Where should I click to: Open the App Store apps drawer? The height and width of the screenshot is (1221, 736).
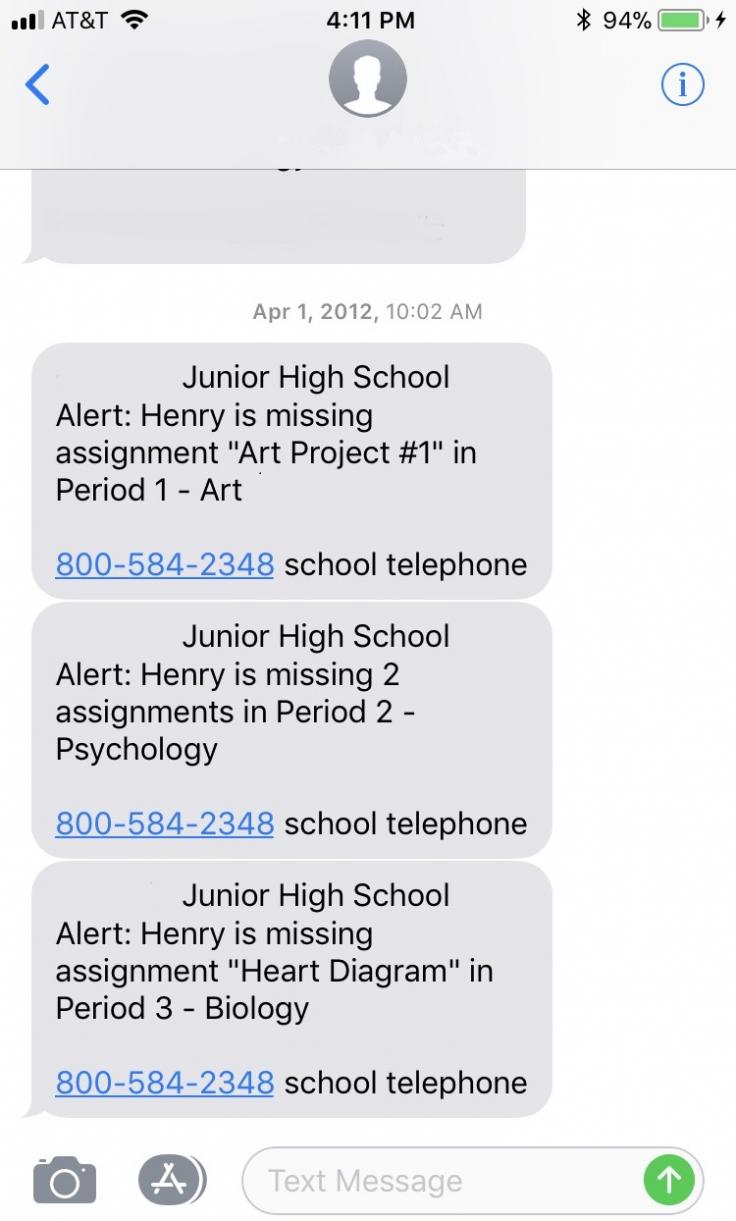pos(171,1180)
